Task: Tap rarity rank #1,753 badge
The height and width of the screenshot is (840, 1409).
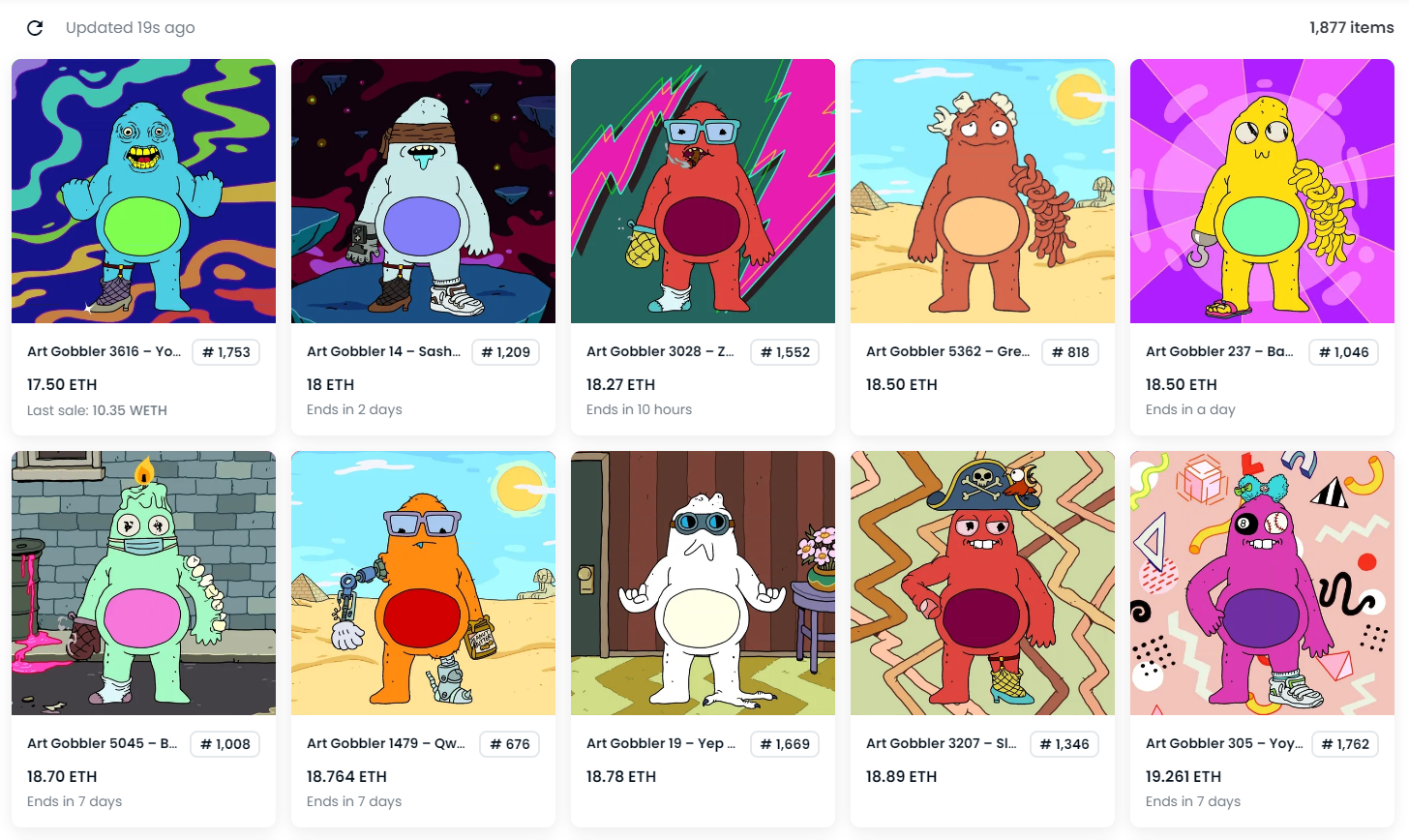Action: 226,352
